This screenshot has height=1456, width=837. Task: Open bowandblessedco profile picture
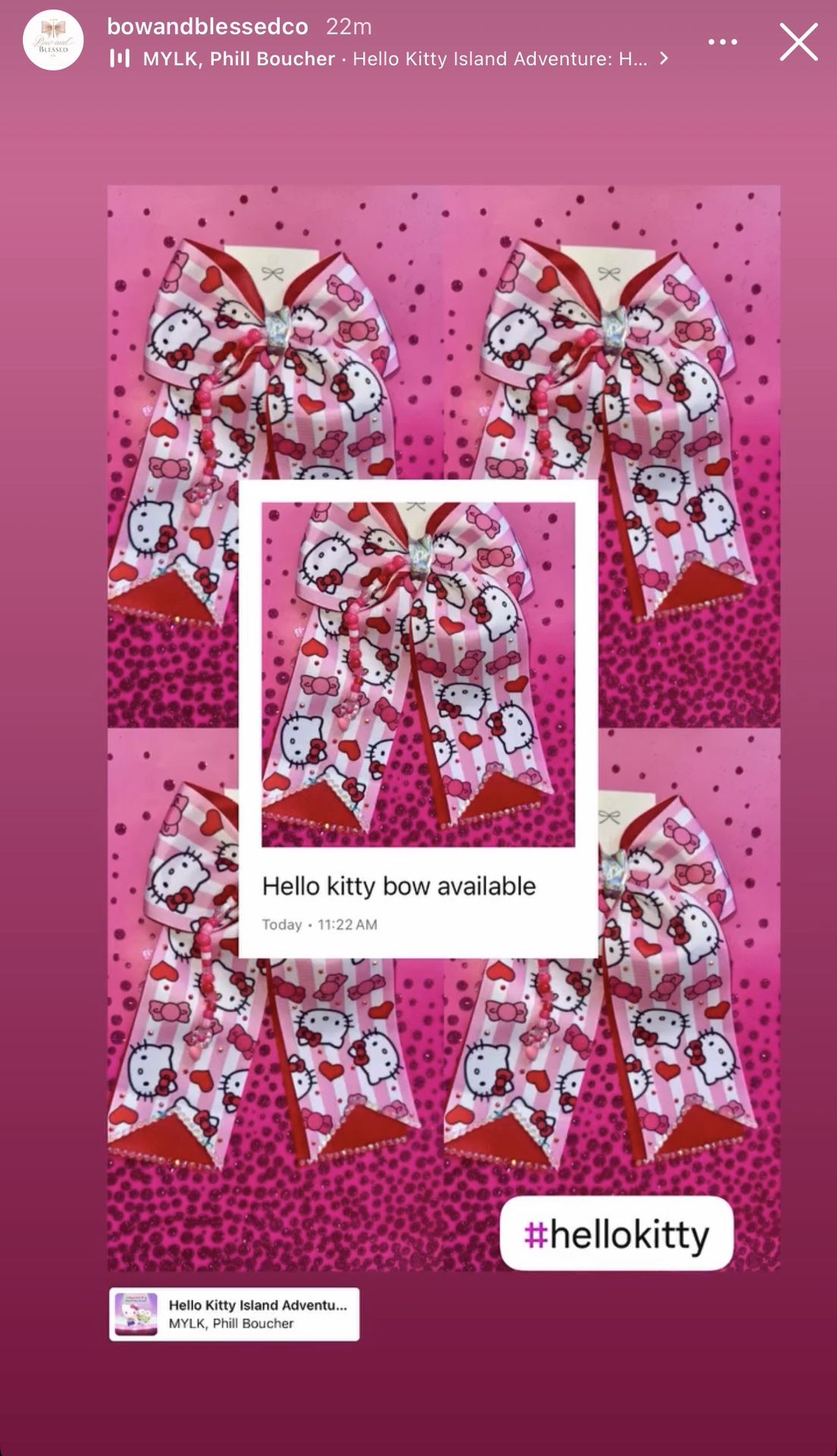point(53,40)
